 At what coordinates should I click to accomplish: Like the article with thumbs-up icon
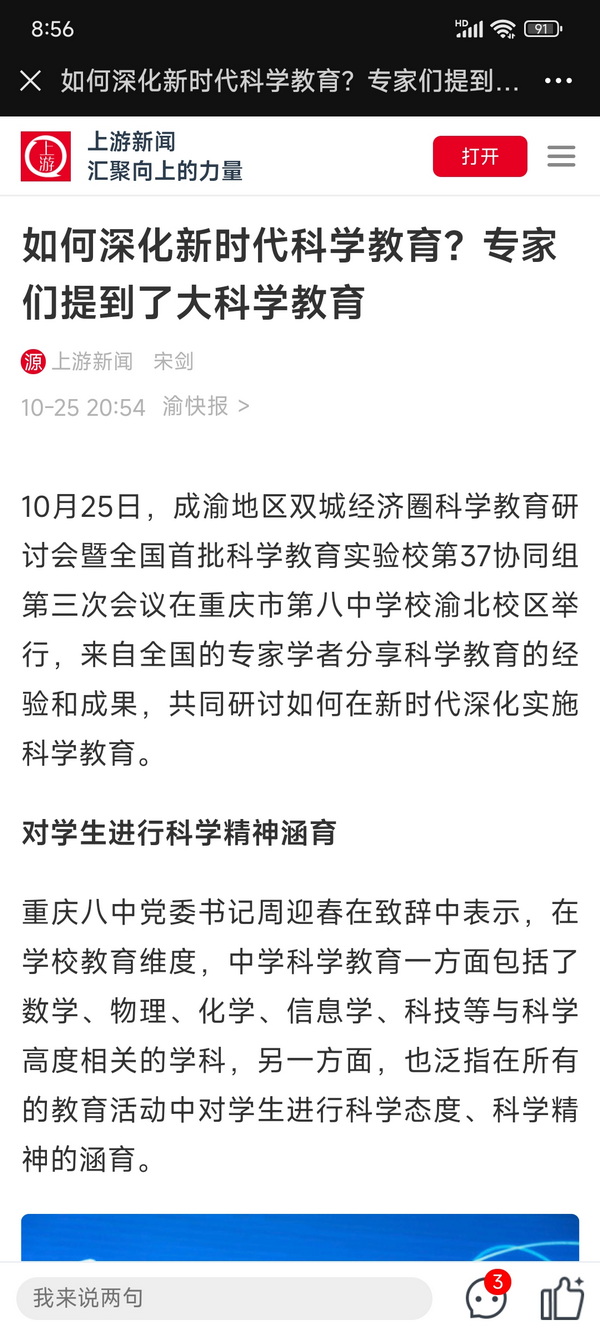(x=561, y=1298)
